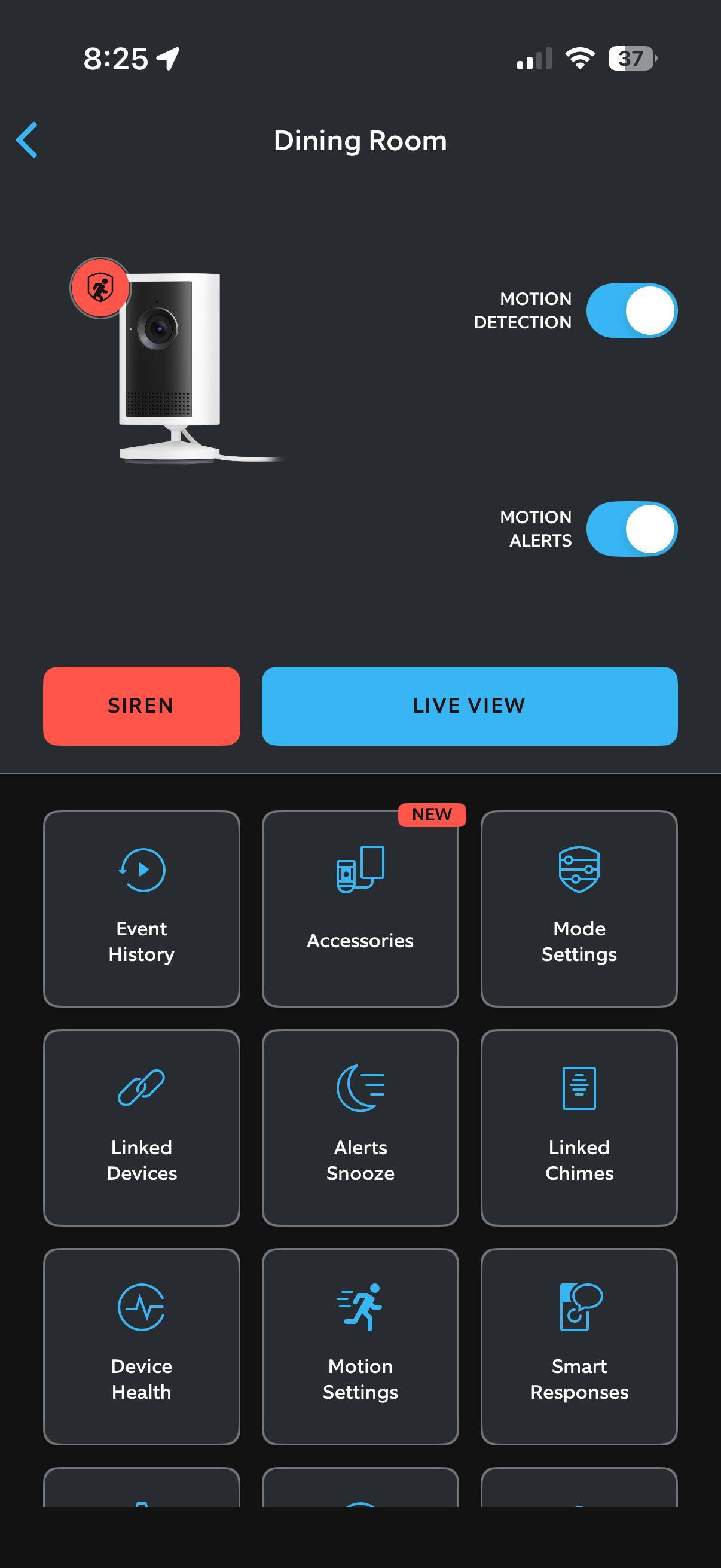Go back using the back arrow
Image resolution: width=721 pixels, height=1568 pixels.
click(28, 140)
